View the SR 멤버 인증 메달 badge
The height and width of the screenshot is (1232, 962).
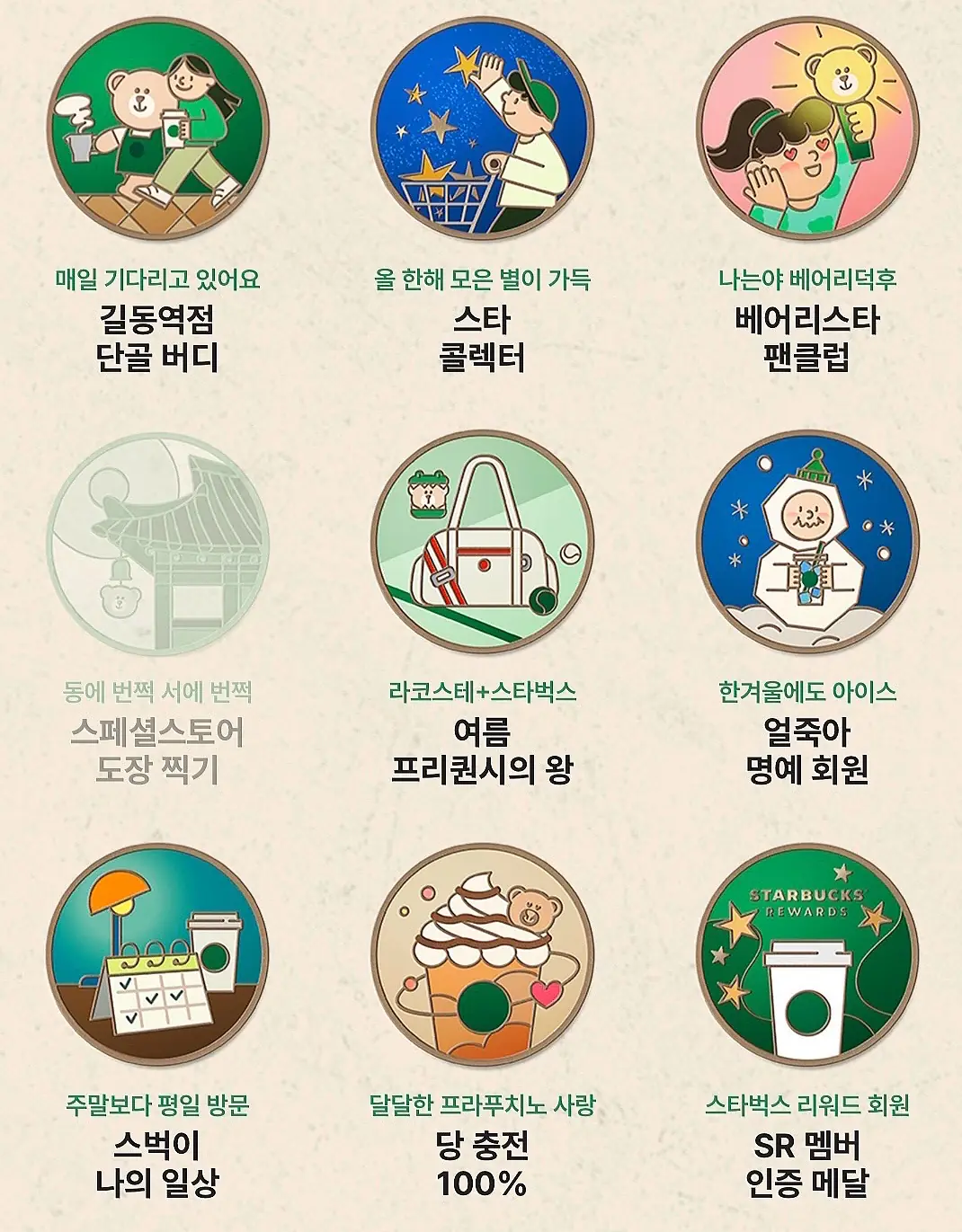[x=807, y=955]
